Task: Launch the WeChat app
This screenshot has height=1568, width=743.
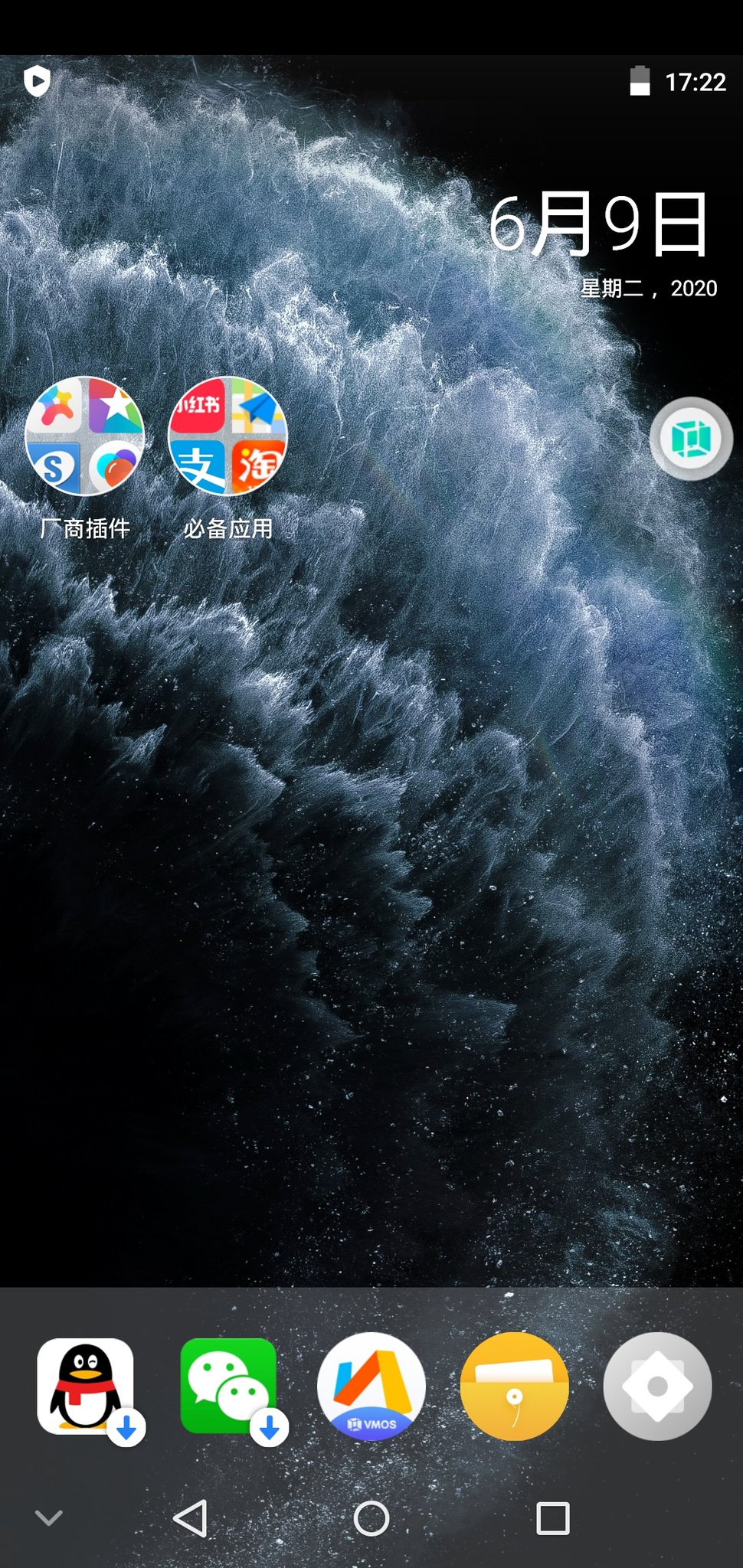Action: pos(228,1387)
